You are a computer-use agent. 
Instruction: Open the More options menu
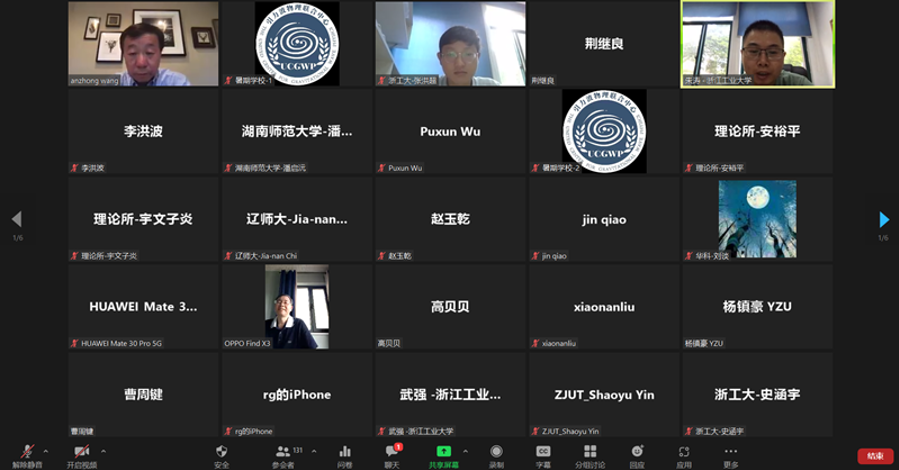pyautogui.click(x=731, y=454)
